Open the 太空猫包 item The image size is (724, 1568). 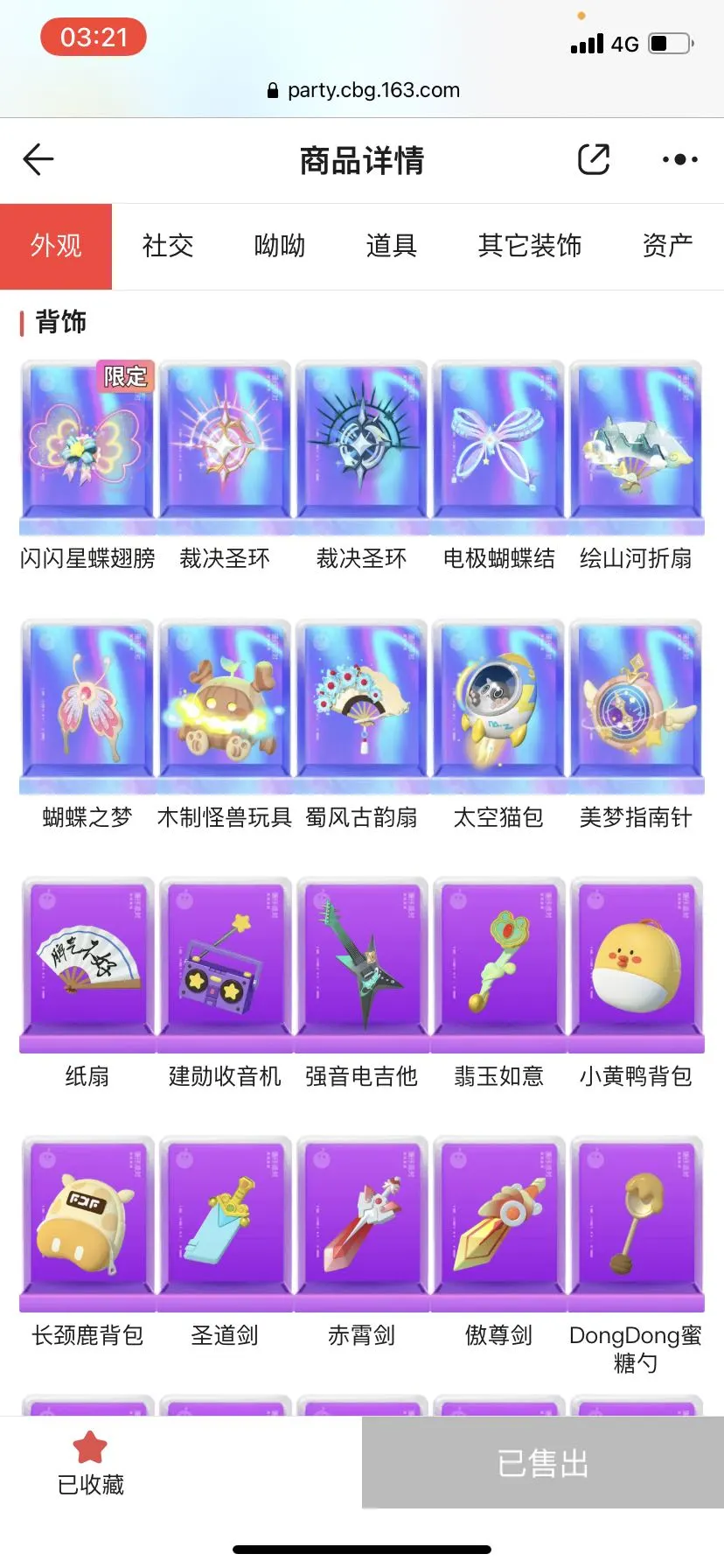[498, 705]
